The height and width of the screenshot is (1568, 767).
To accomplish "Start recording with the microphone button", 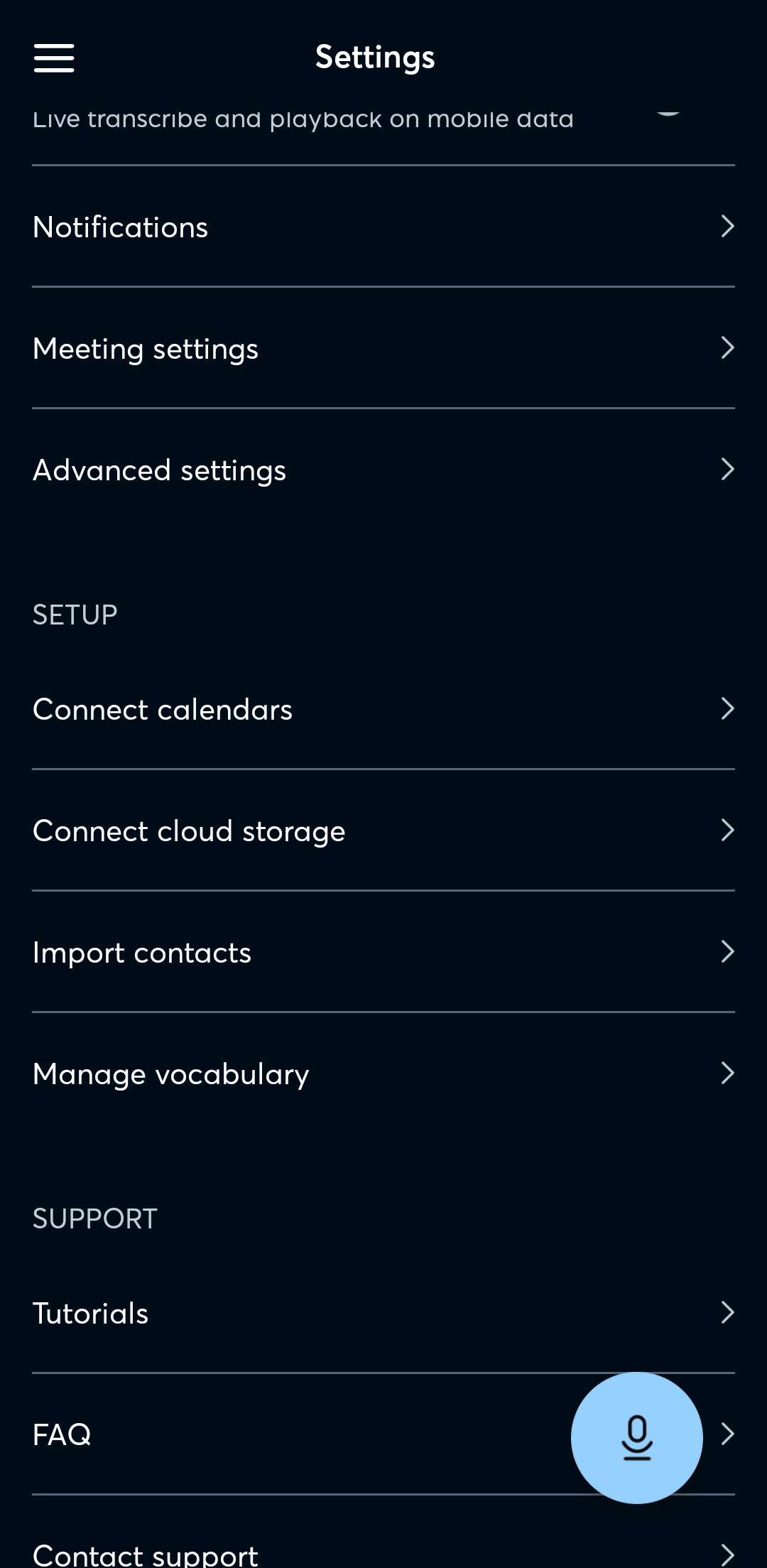I will (x=637, y=1438).
